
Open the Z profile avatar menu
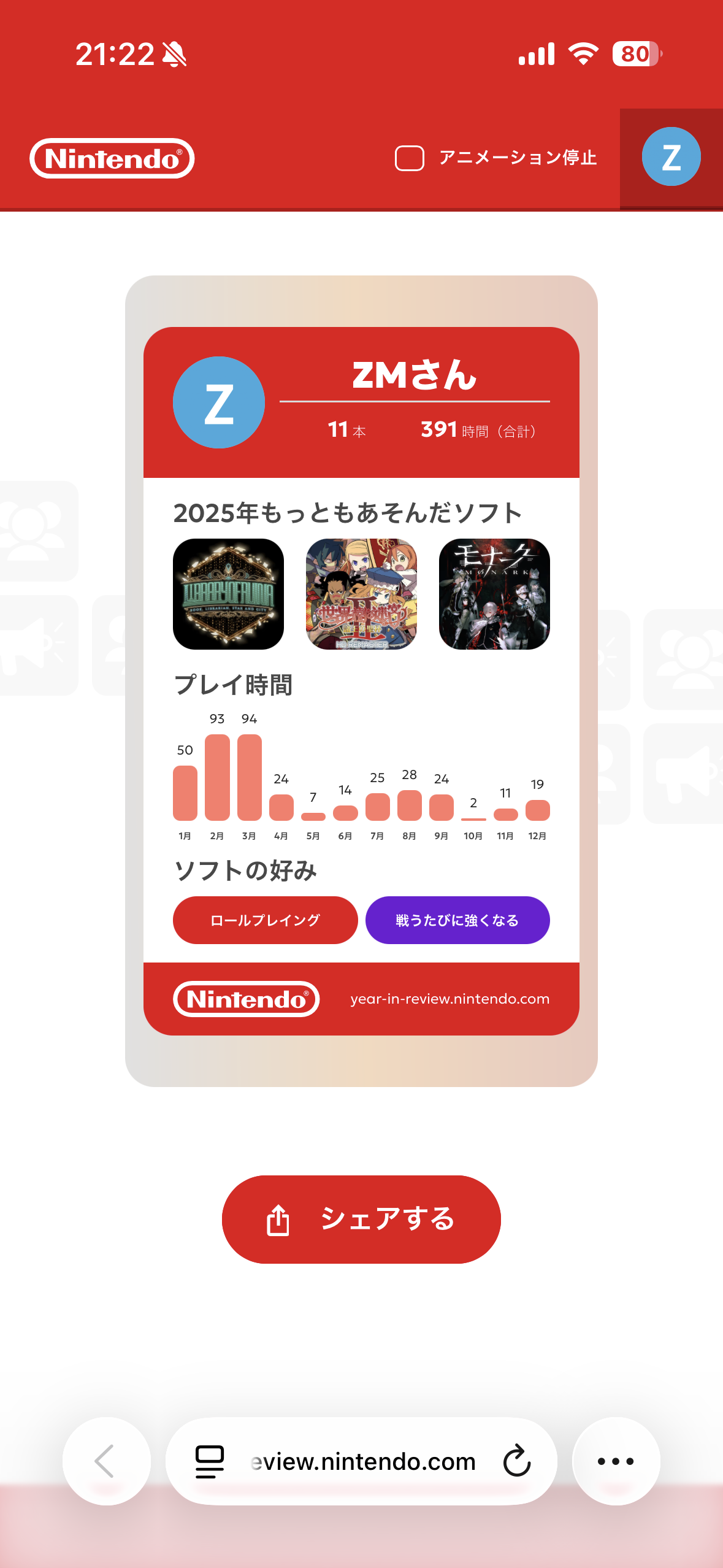click(671, 157)
